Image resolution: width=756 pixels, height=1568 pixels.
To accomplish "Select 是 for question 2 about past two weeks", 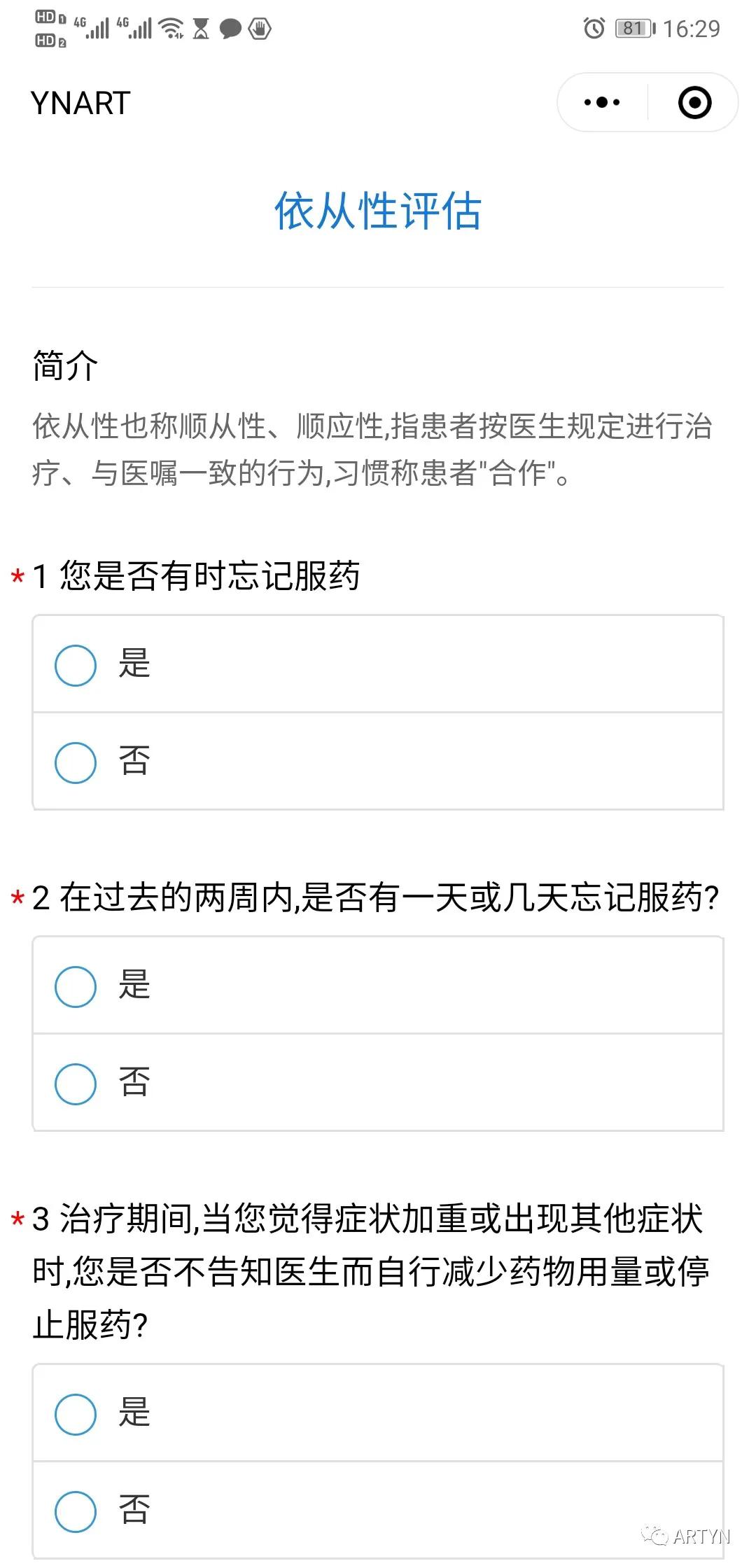I will click(76, 988).
